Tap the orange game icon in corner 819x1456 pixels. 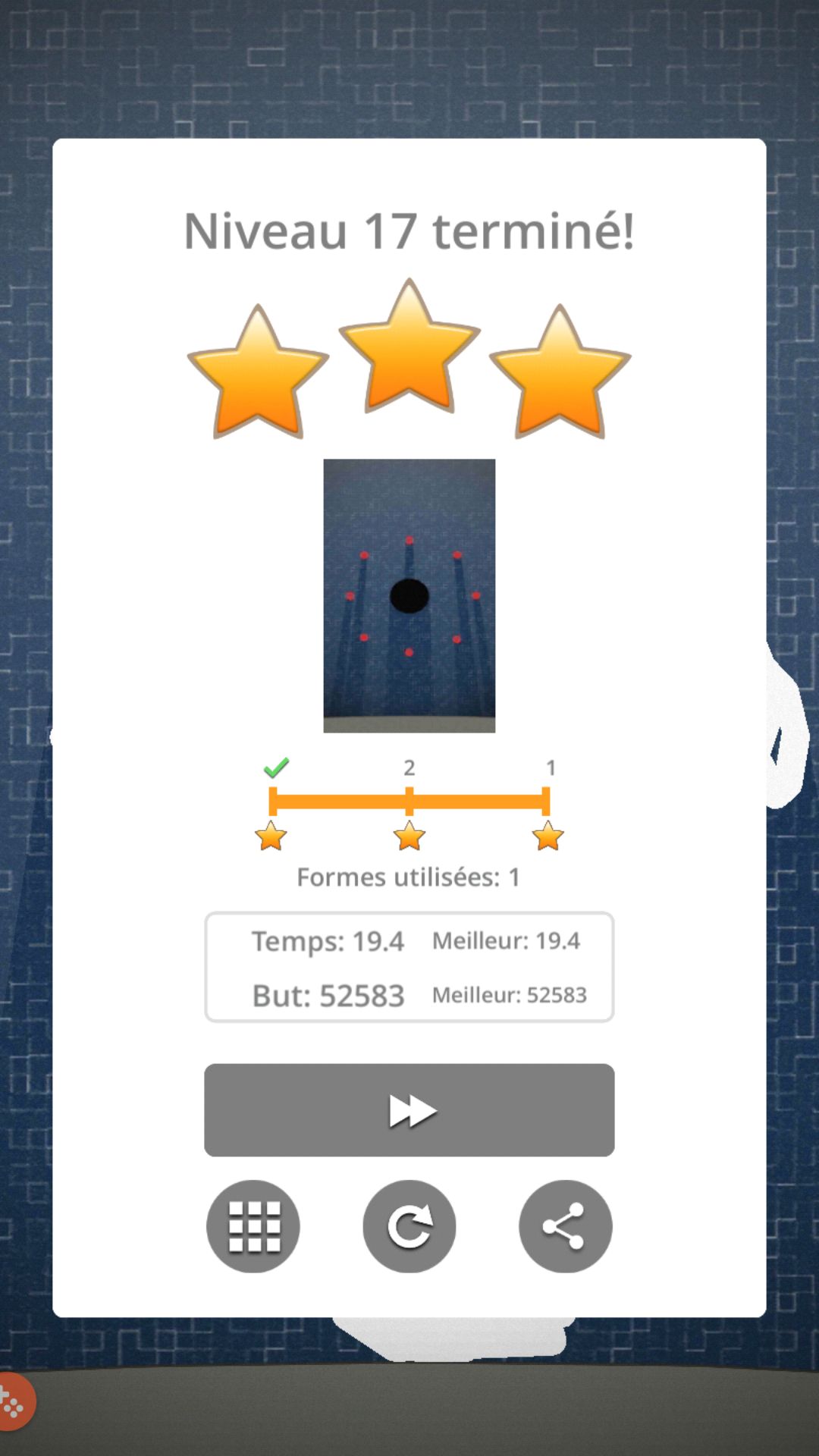[14, 1403]
